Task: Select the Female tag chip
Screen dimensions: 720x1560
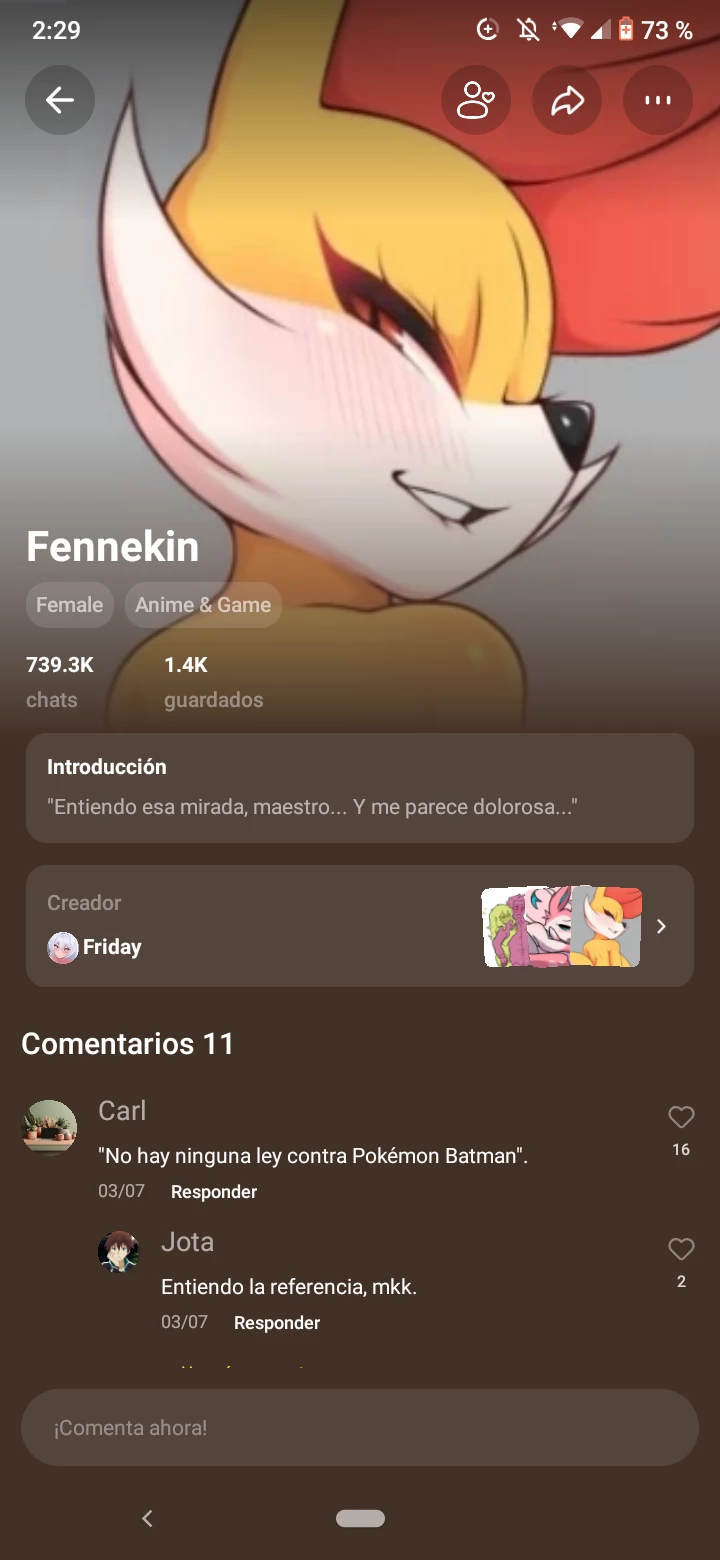Action: [x=70, y=605]
